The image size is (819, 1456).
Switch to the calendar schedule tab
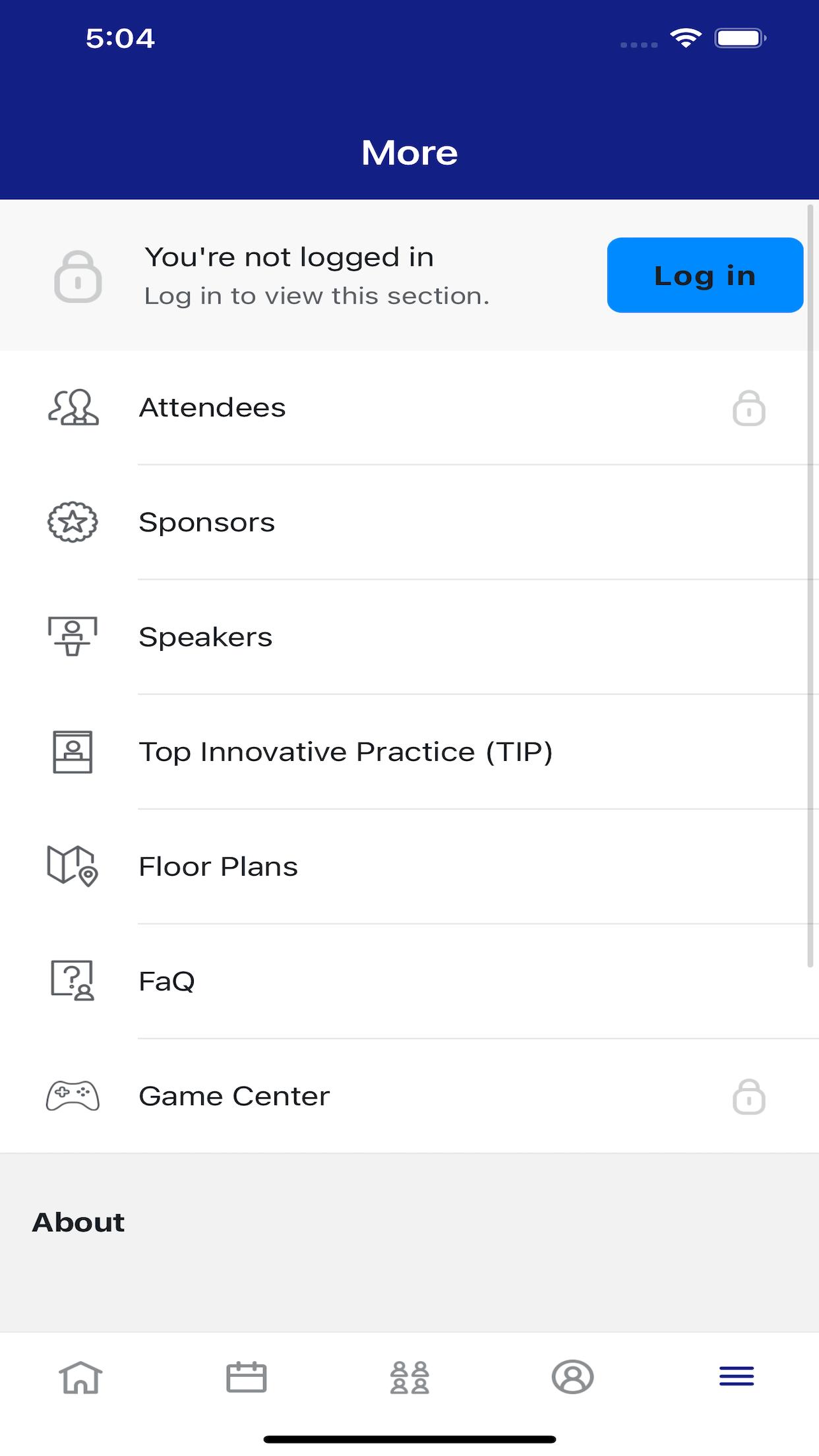(246, 1377)
